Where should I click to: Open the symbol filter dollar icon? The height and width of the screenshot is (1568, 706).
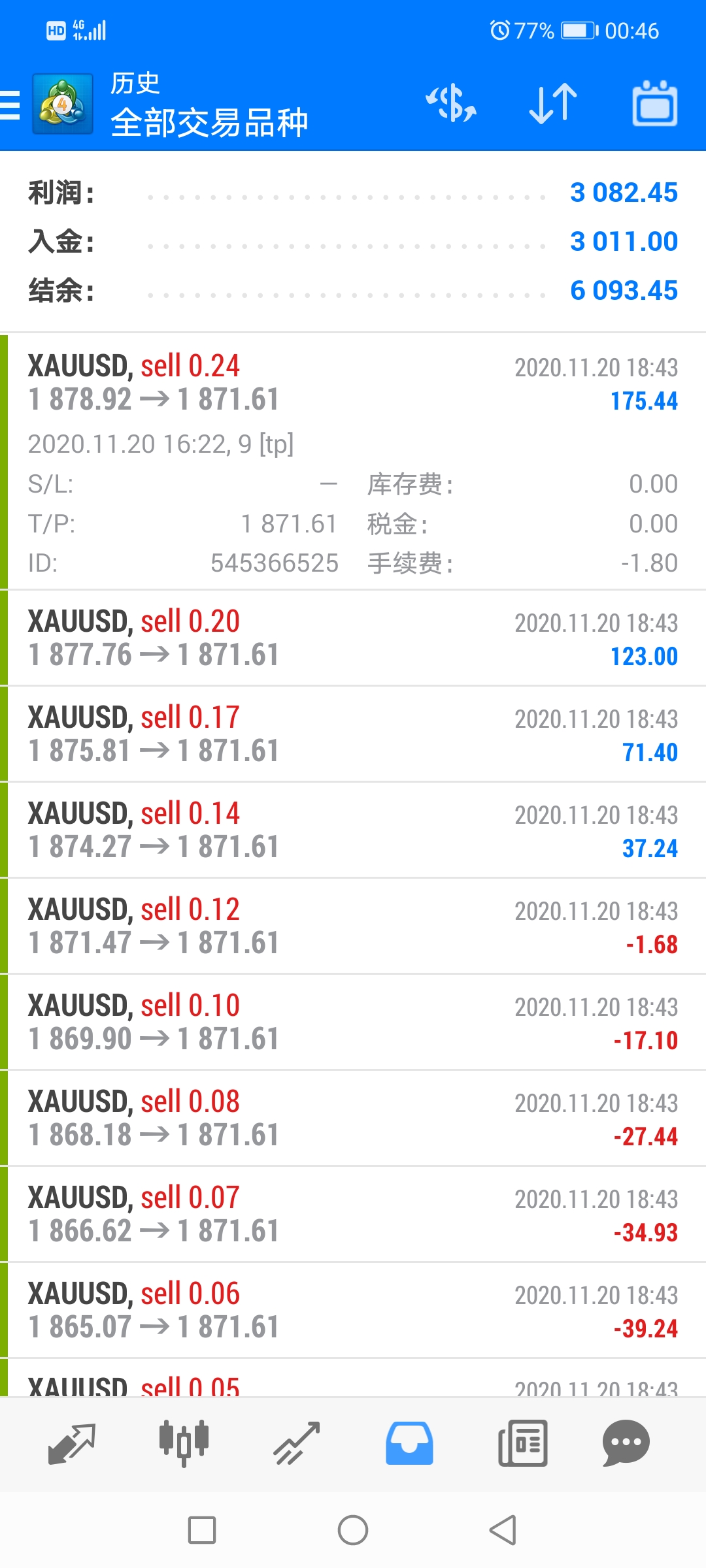[451, 104]
